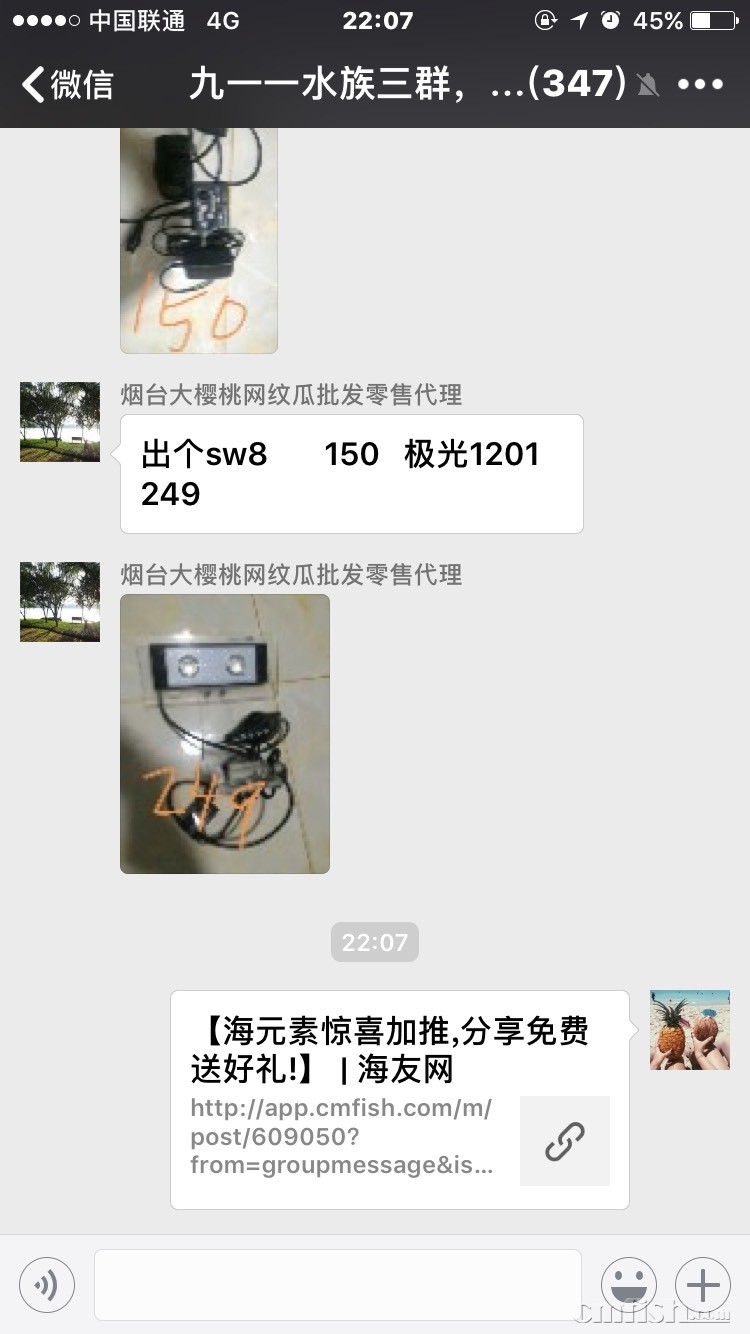
Task: Open the group chat details menu
Action: (700, 85)
